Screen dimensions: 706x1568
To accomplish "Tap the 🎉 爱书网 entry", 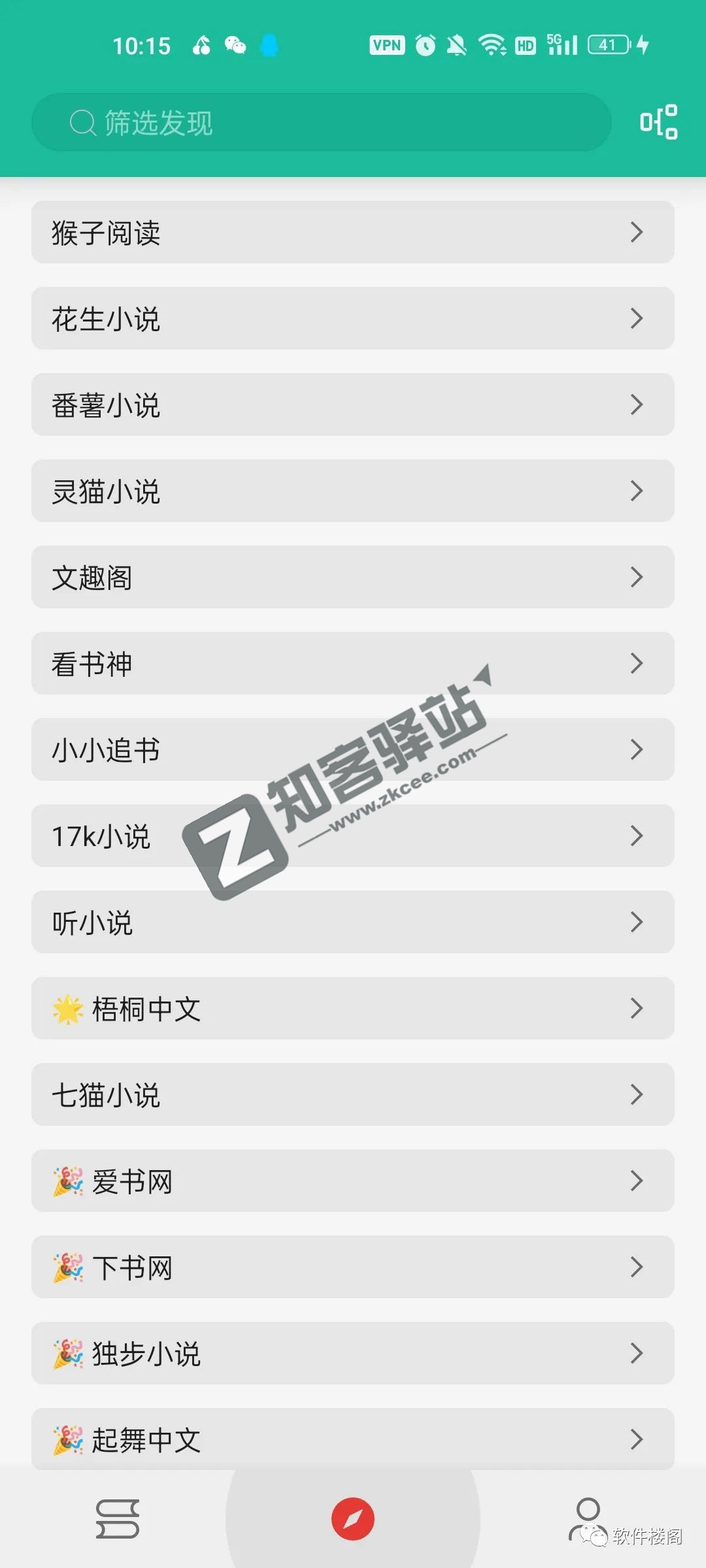I will click(353, 1181).
